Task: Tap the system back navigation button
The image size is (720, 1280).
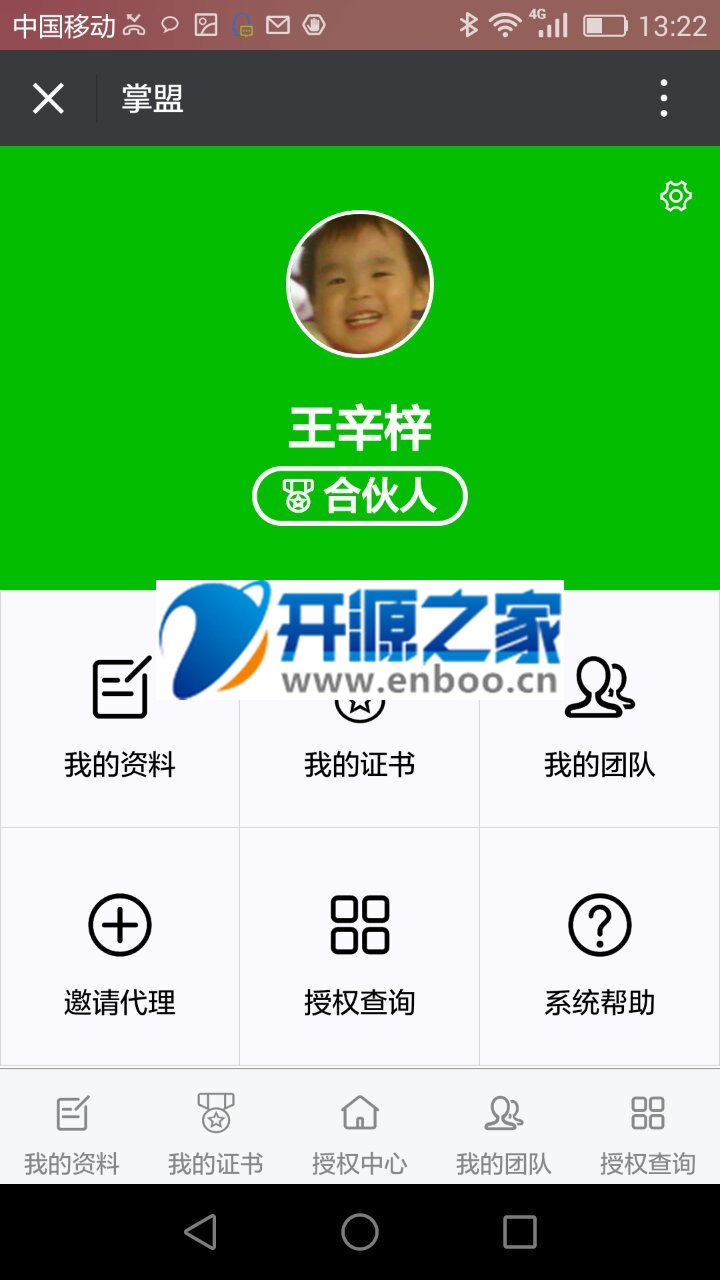Action: click(201, 1232)
